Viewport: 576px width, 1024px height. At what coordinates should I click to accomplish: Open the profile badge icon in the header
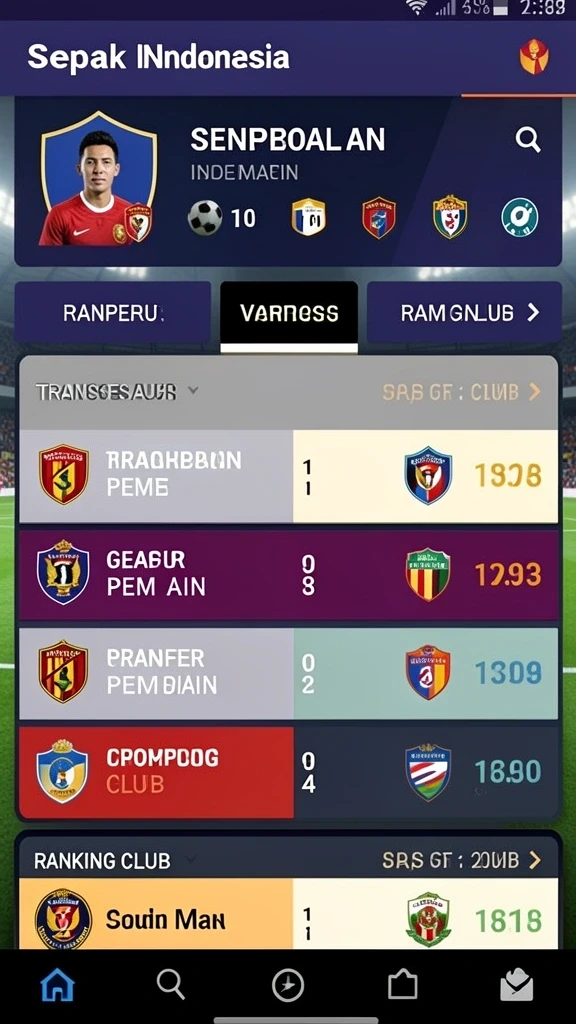click(x=534, y=57)
